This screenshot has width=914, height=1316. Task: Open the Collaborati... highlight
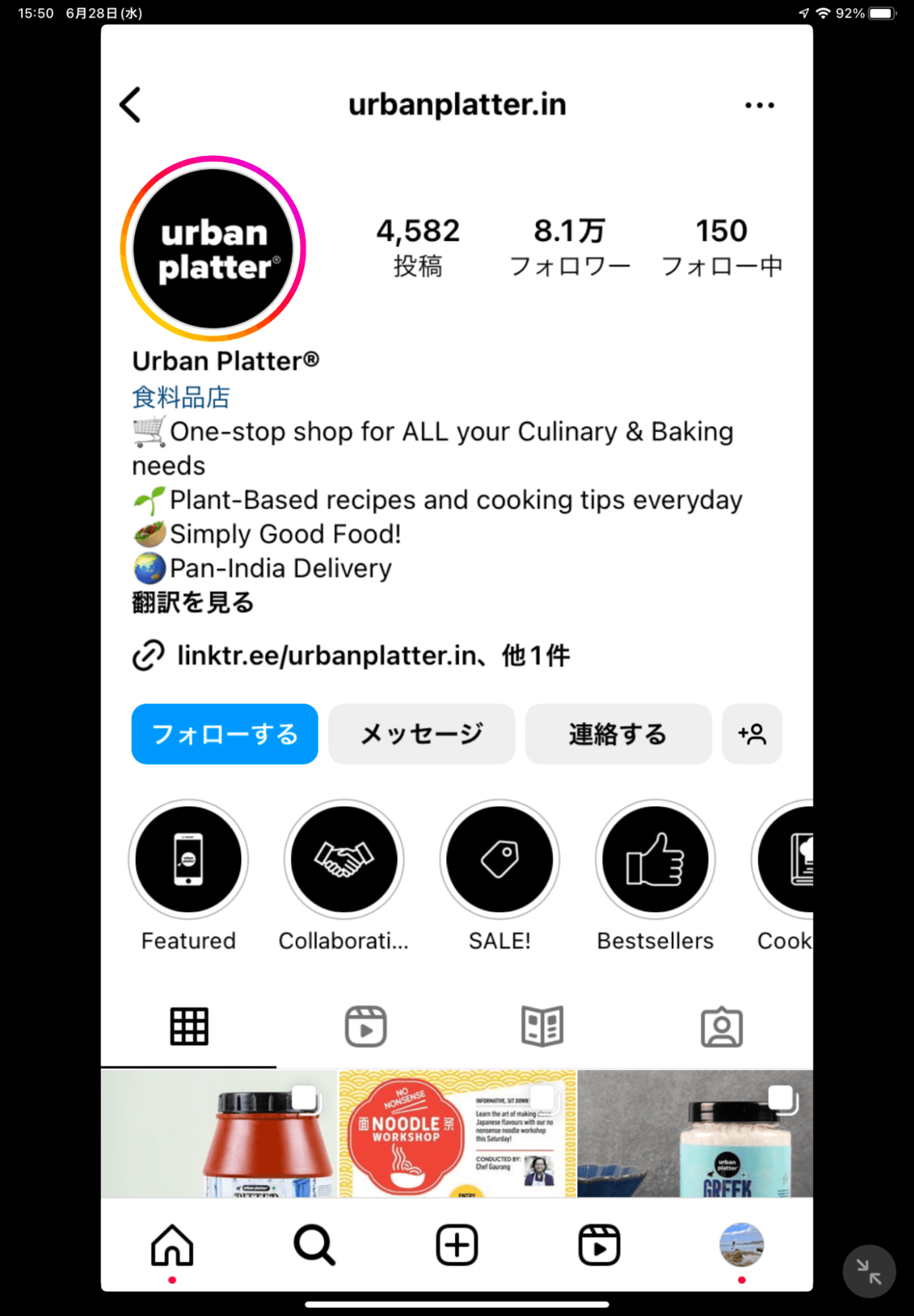point(344,859)
